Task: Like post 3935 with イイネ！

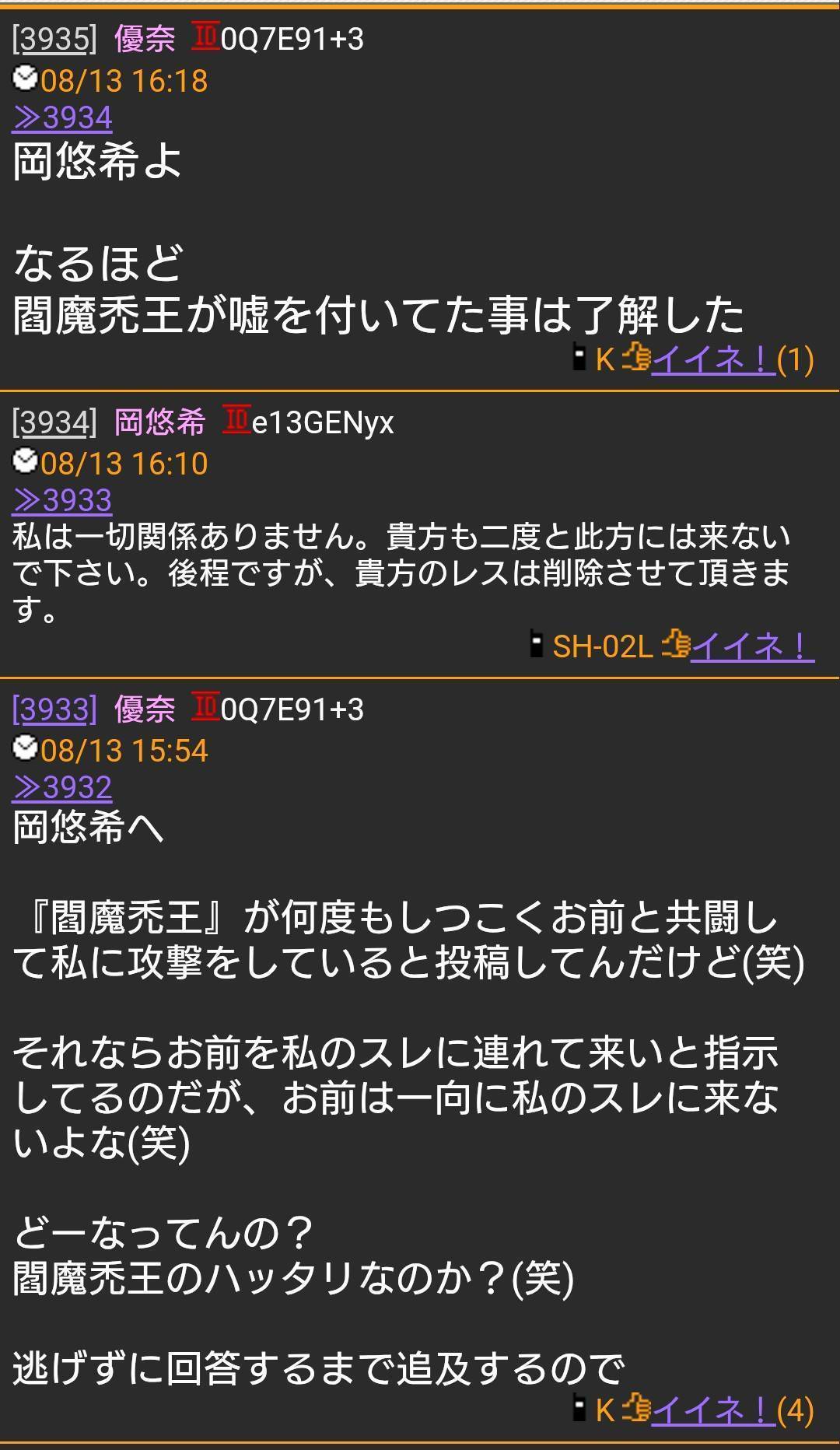Action: (x=713, y=359)
